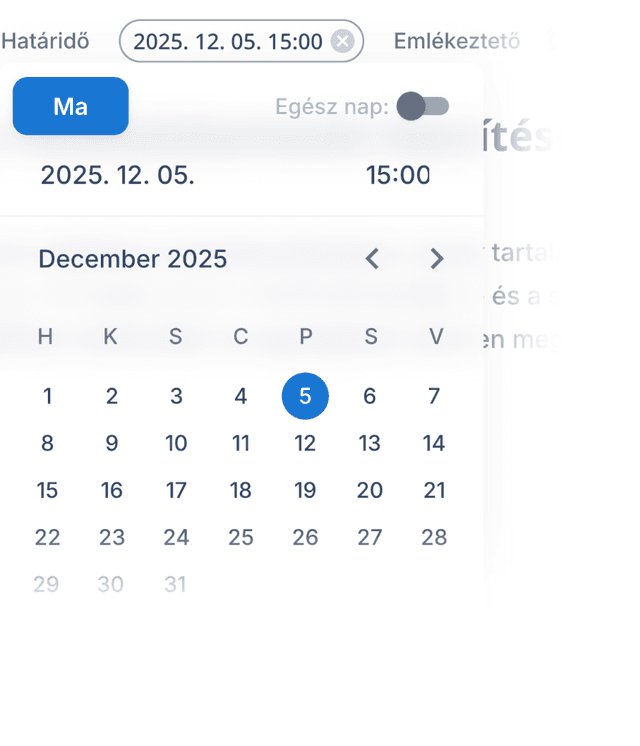Choose day 19 in the calendar
Image resolution: width=640 pixels, height=746 pixels.
click(x=305, y=490)
